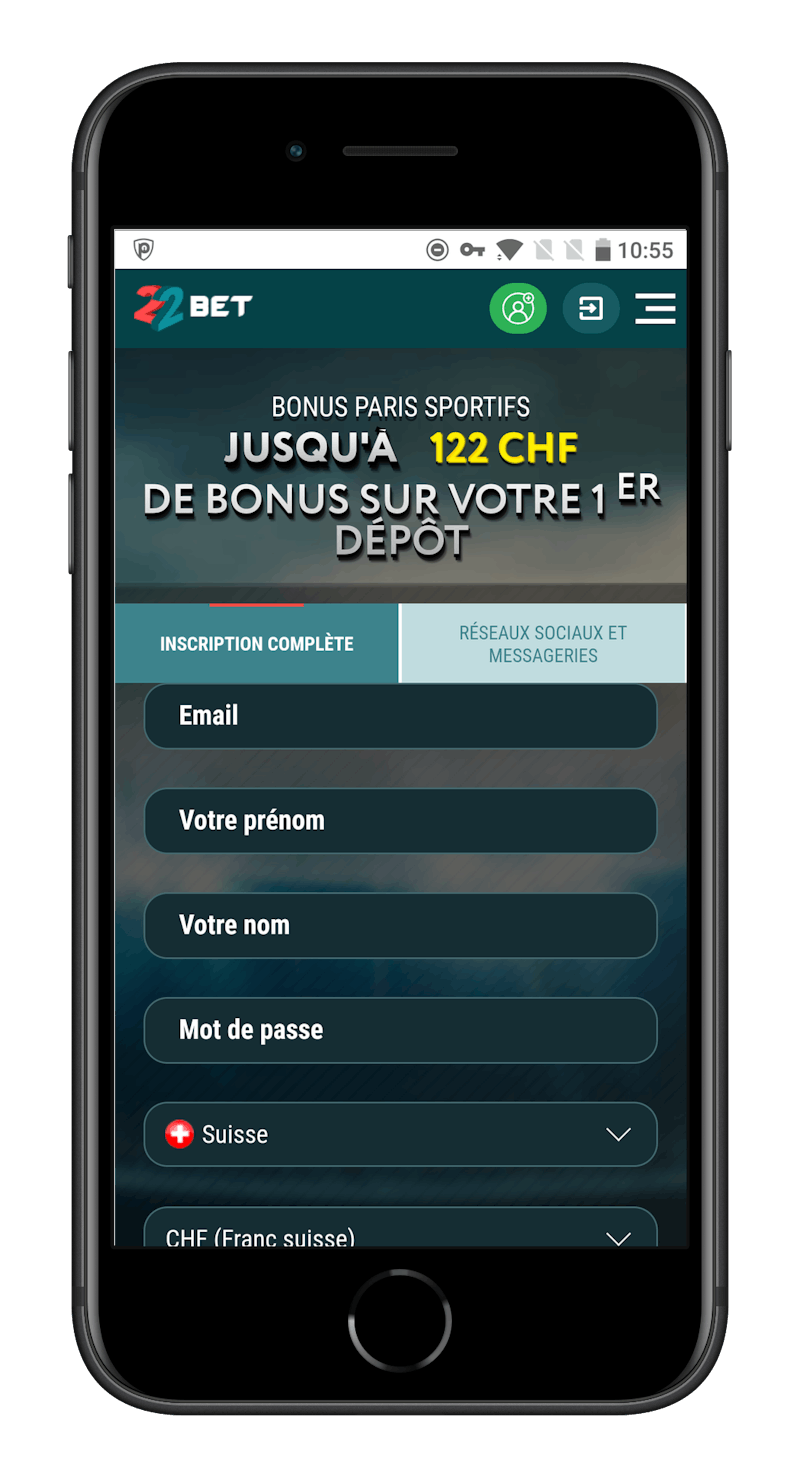Tap the login icon in the header
This screenshot has height=1474, width=800.
click(x=591, y=309)
